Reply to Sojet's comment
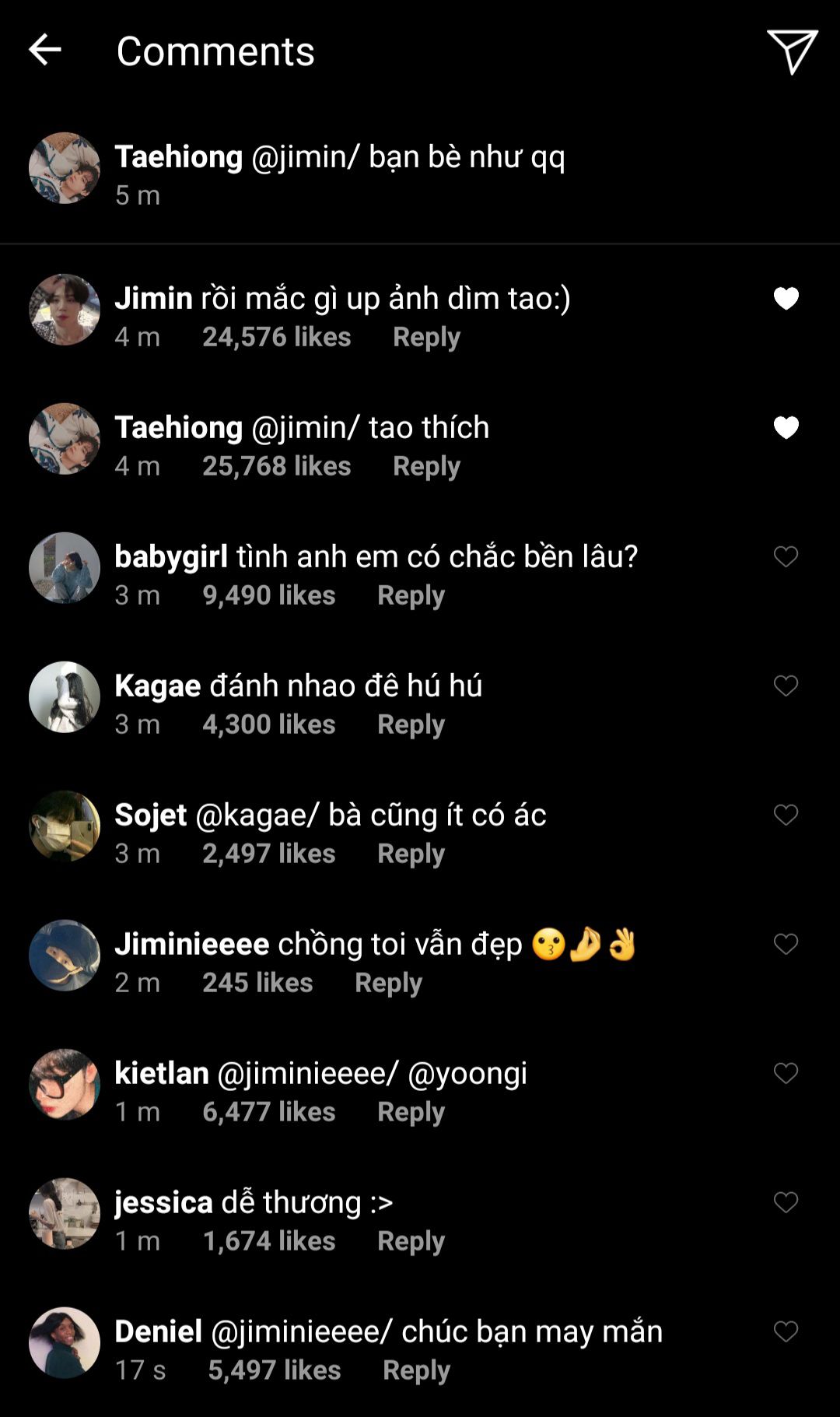This screenshot has height=1417, width=840. (411, 854)
